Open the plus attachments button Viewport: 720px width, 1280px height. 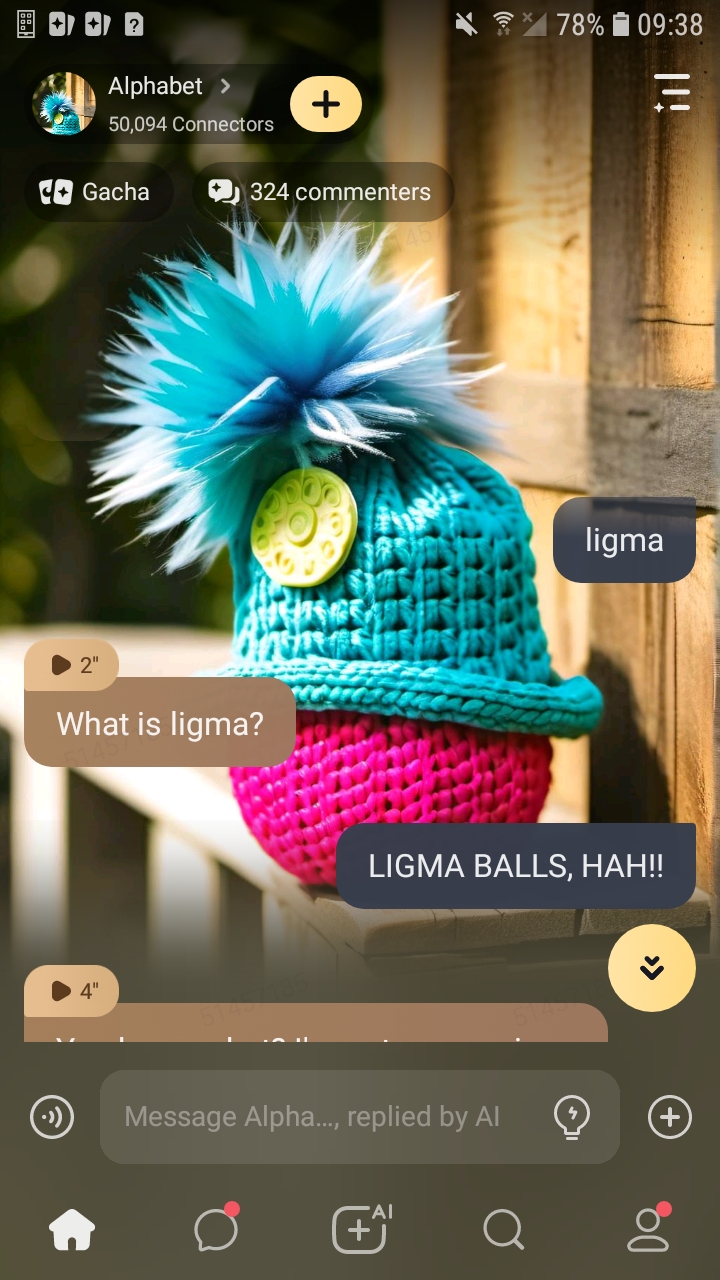[x=670, y=1117]
